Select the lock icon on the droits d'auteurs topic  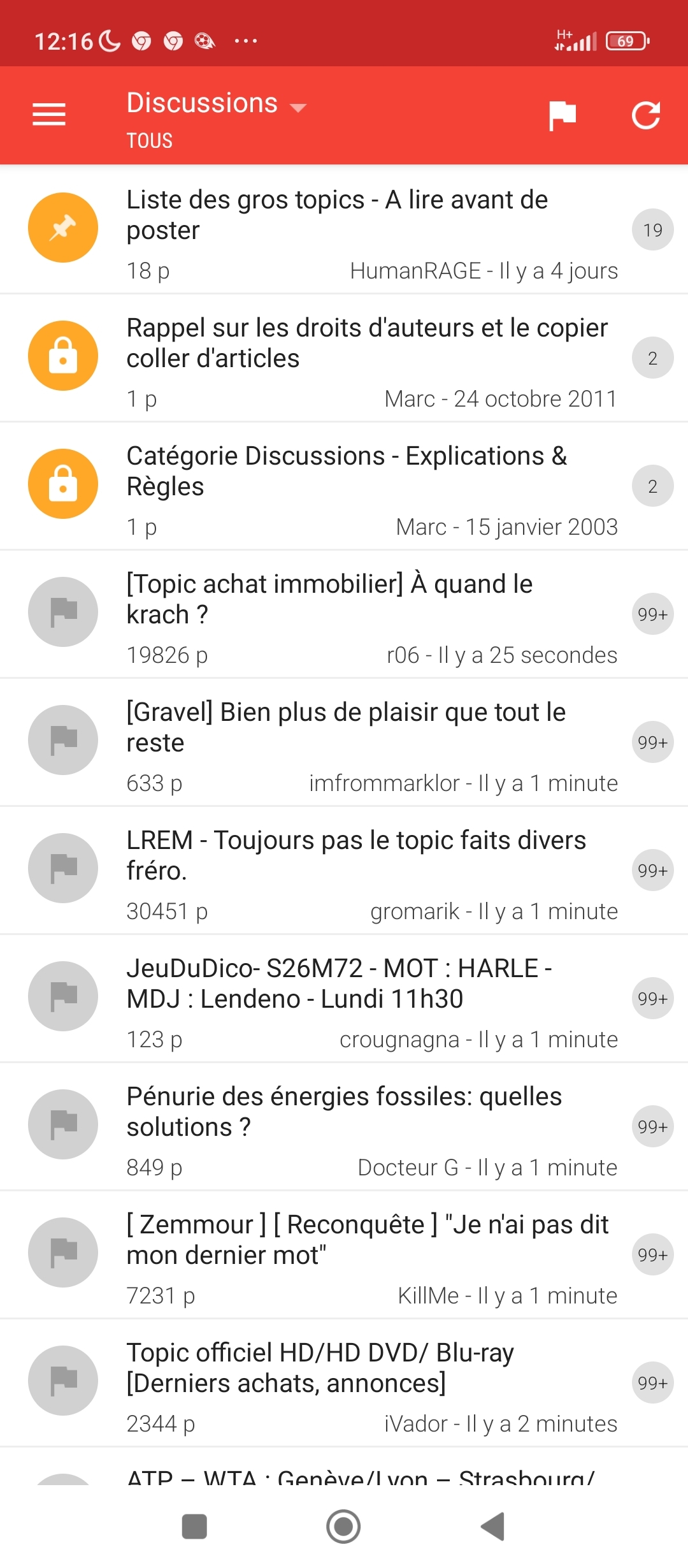(62, 356)
